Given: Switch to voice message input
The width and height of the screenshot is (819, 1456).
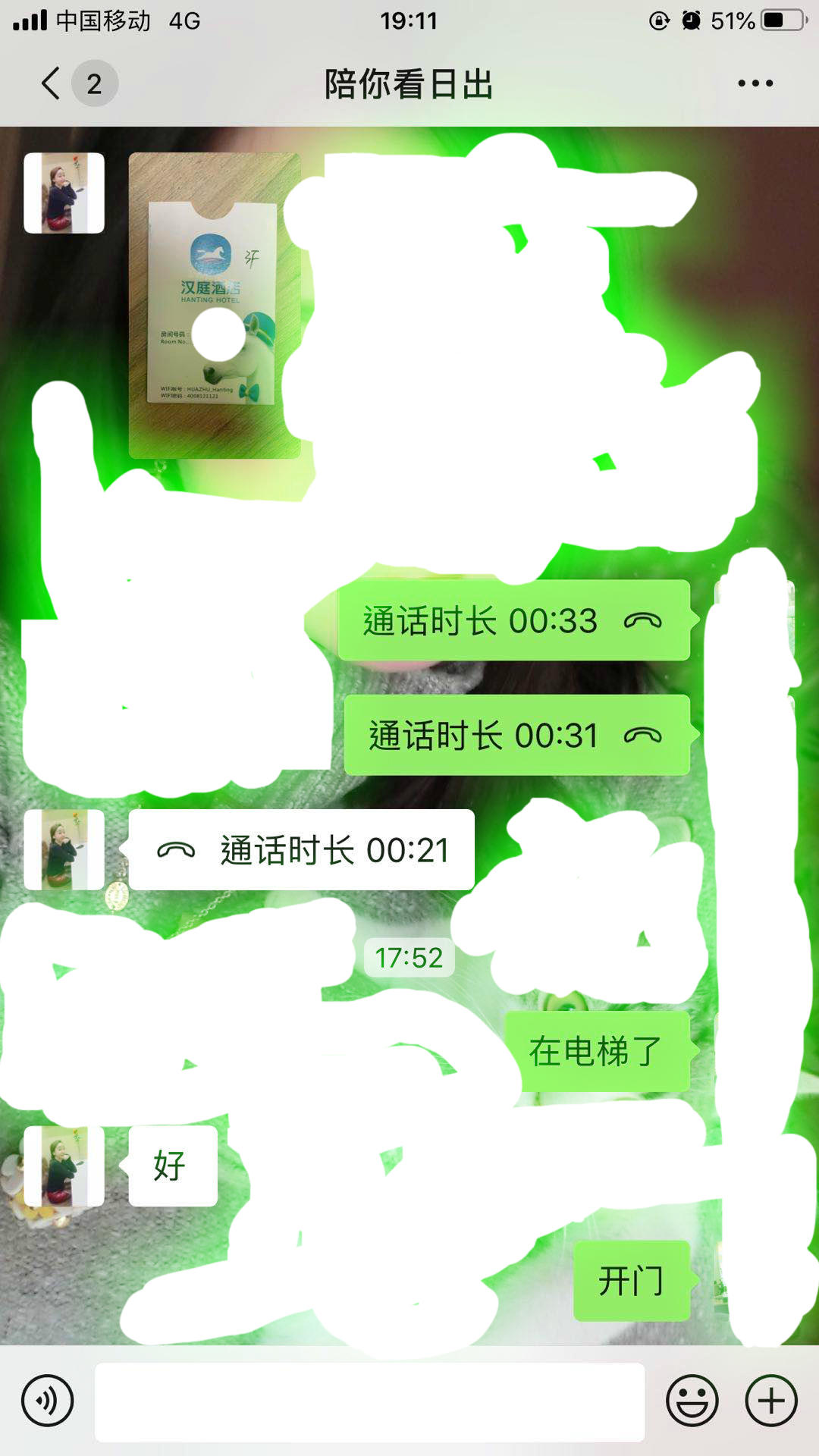Looking at the screenshot, I should click(47, 1401).
